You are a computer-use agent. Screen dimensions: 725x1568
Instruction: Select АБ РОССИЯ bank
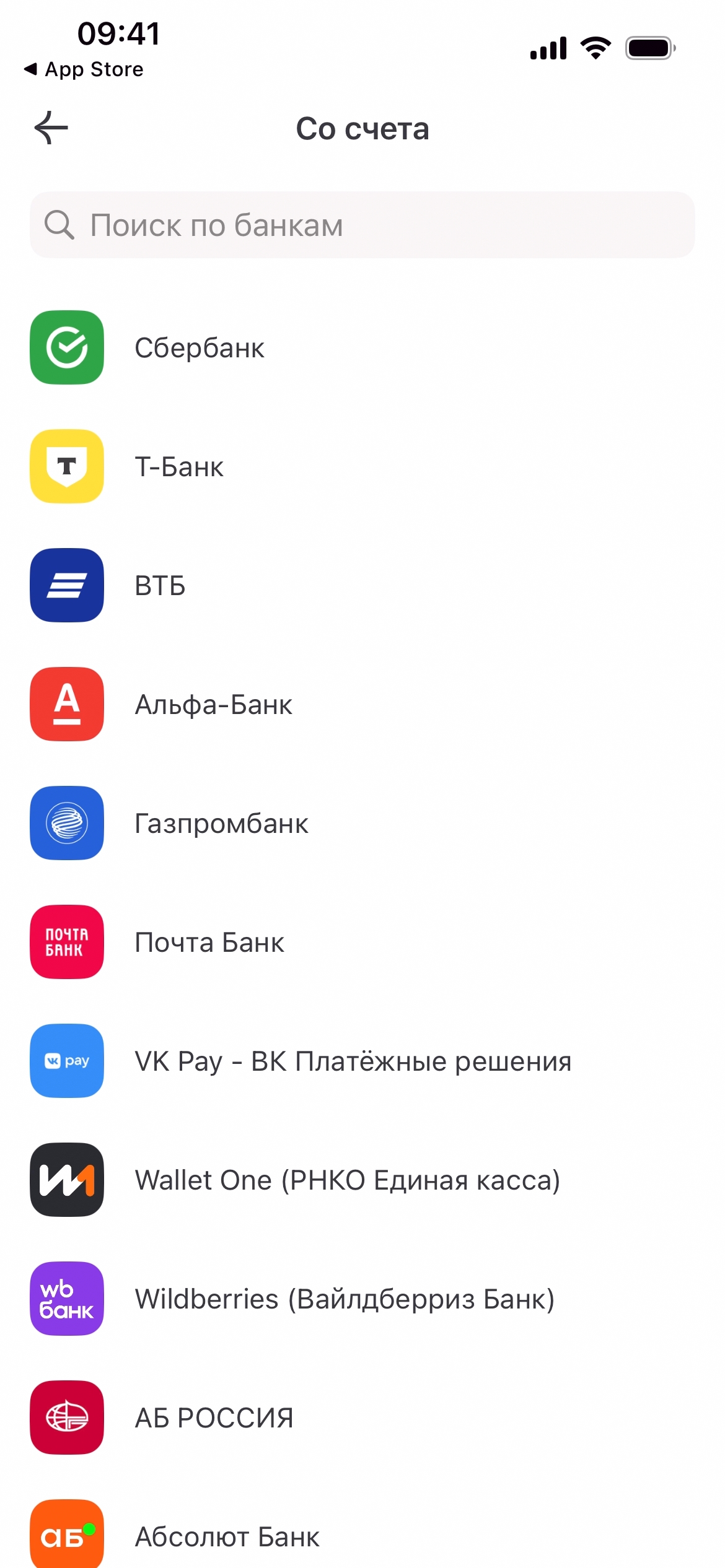point(214,1418)
